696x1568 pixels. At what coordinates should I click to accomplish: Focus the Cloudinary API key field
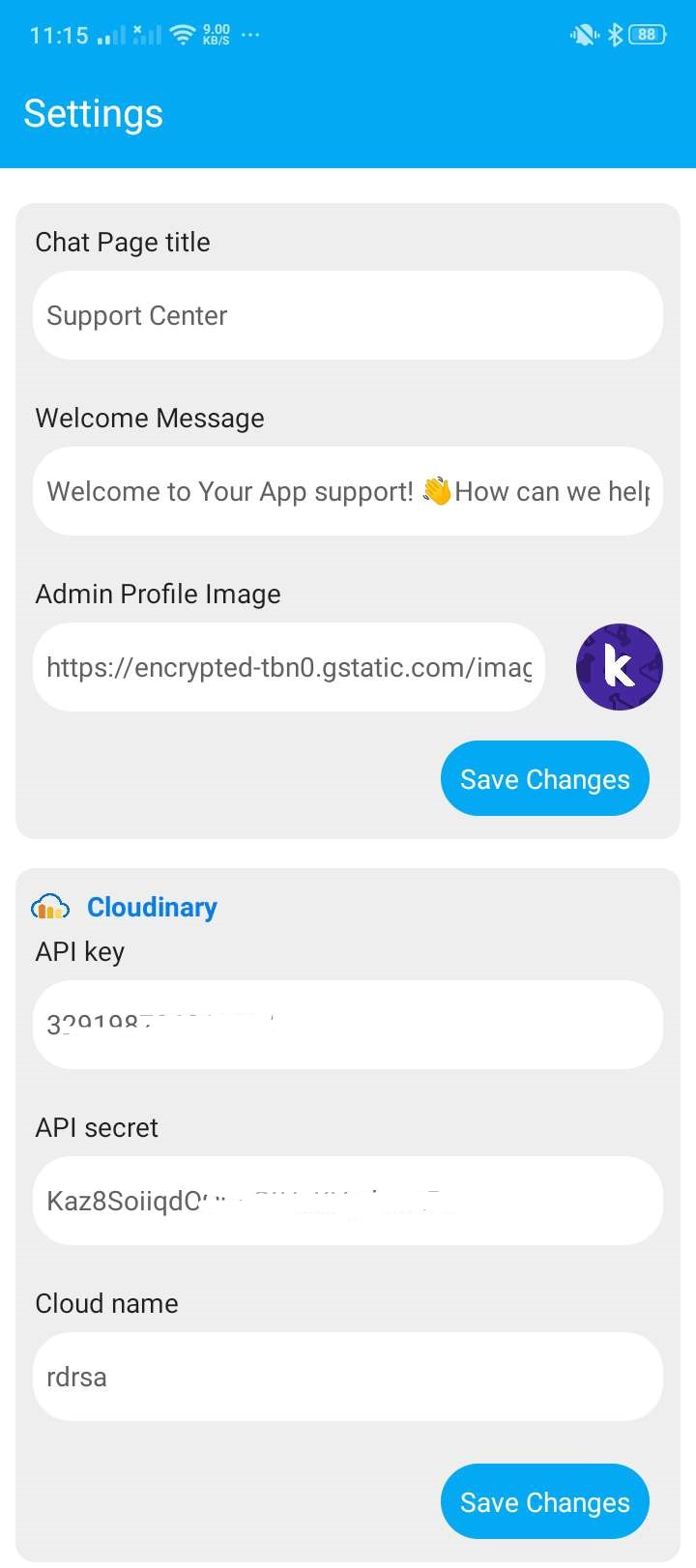click(348, 1025)
